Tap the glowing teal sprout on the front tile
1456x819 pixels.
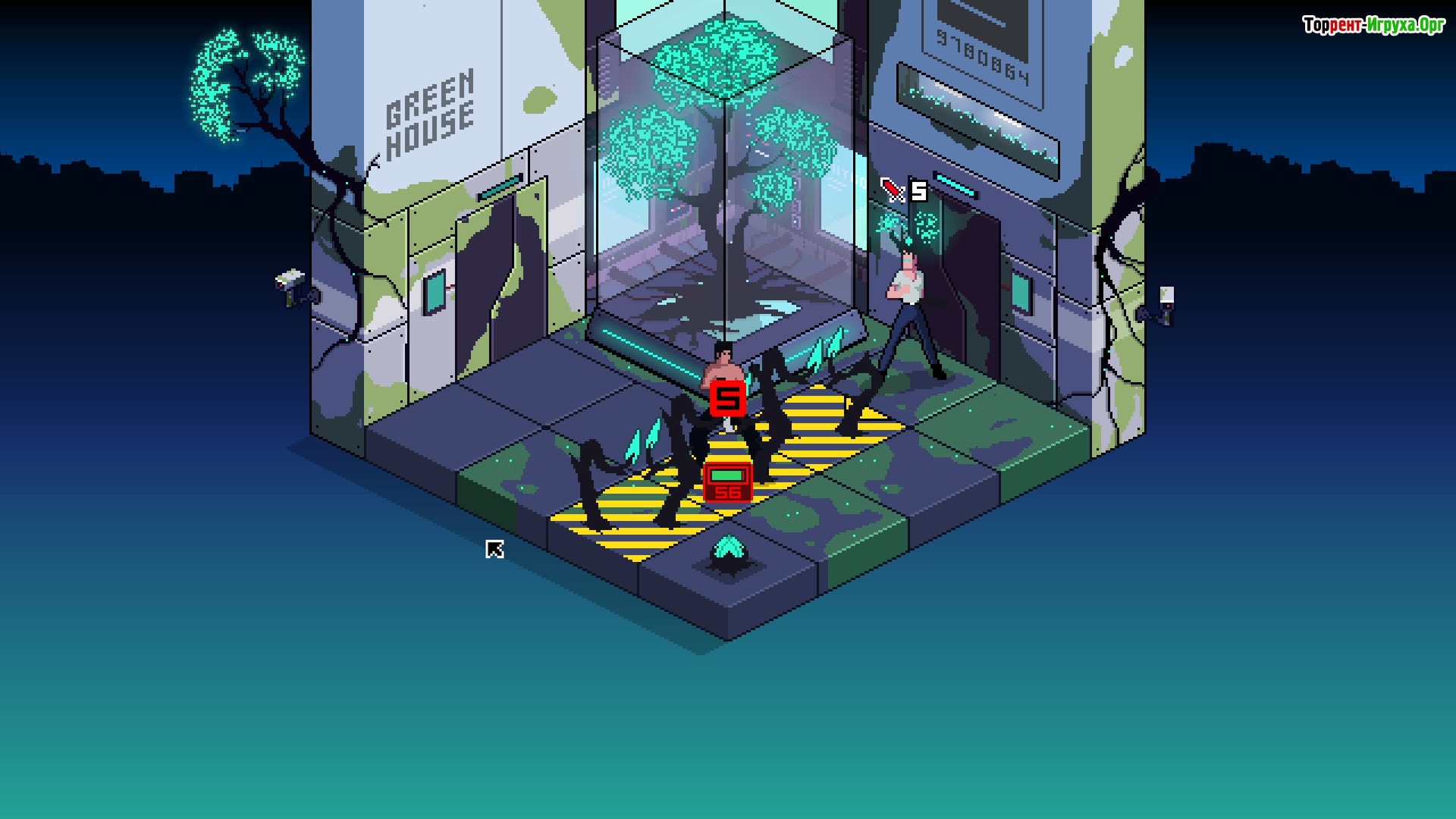pyautogui.click(x=729, y=554)
